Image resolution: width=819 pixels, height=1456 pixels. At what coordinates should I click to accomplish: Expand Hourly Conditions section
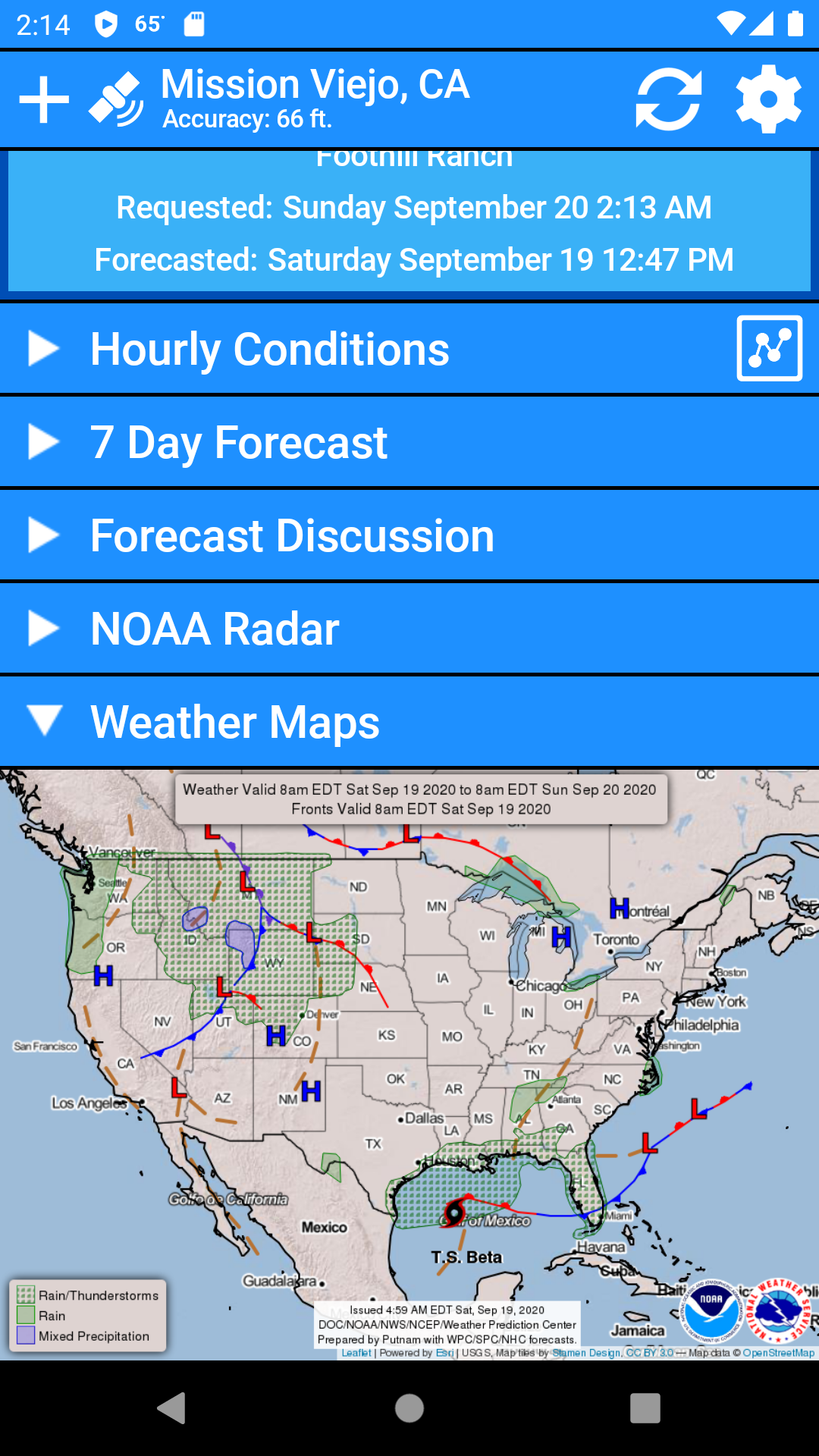[x=269, y=349]
